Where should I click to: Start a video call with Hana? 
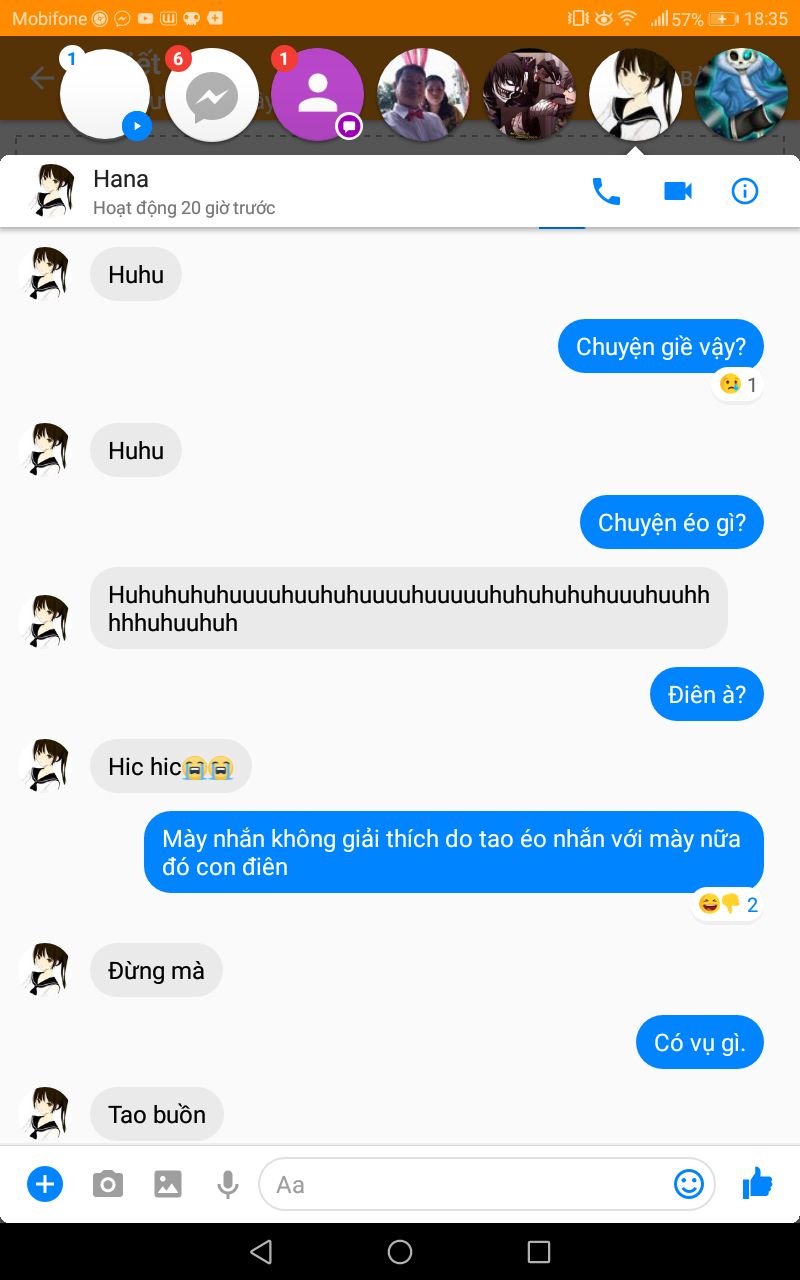pyautogui.click(x=678, y=191)
